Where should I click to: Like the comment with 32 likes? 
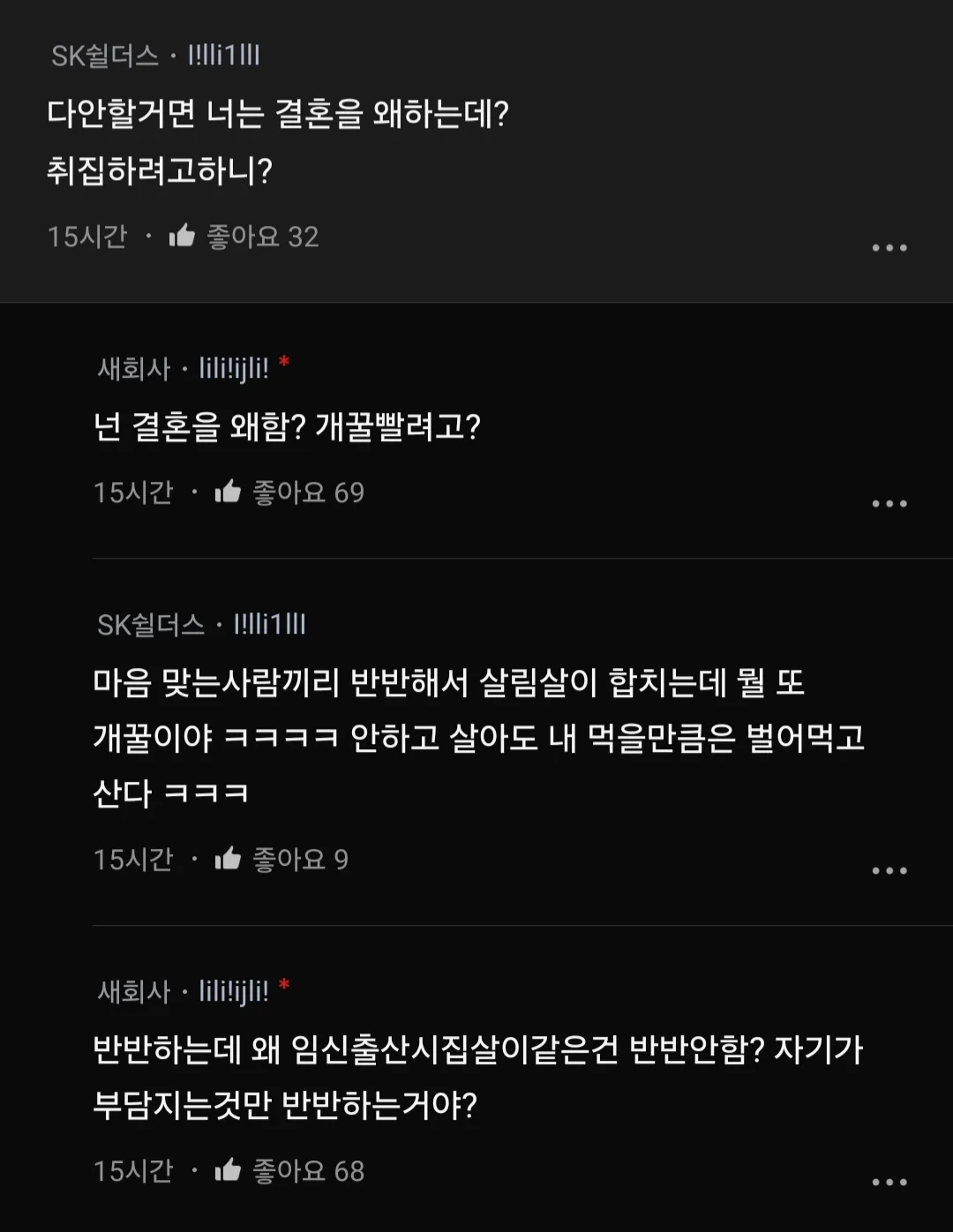pyautogui.click(x=183, y=236)
